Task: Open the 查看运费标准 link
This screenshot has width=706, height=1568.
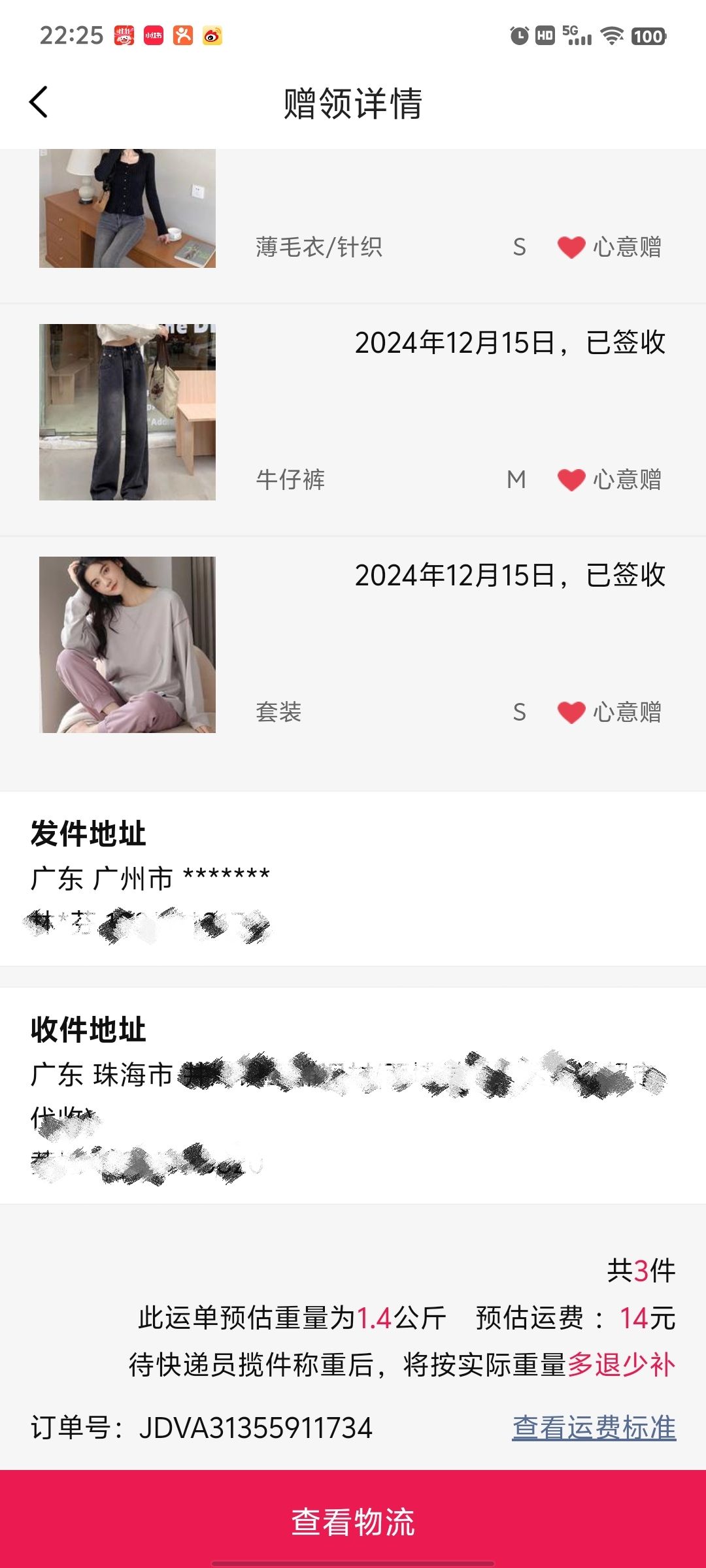Action: coord(594,1428)
